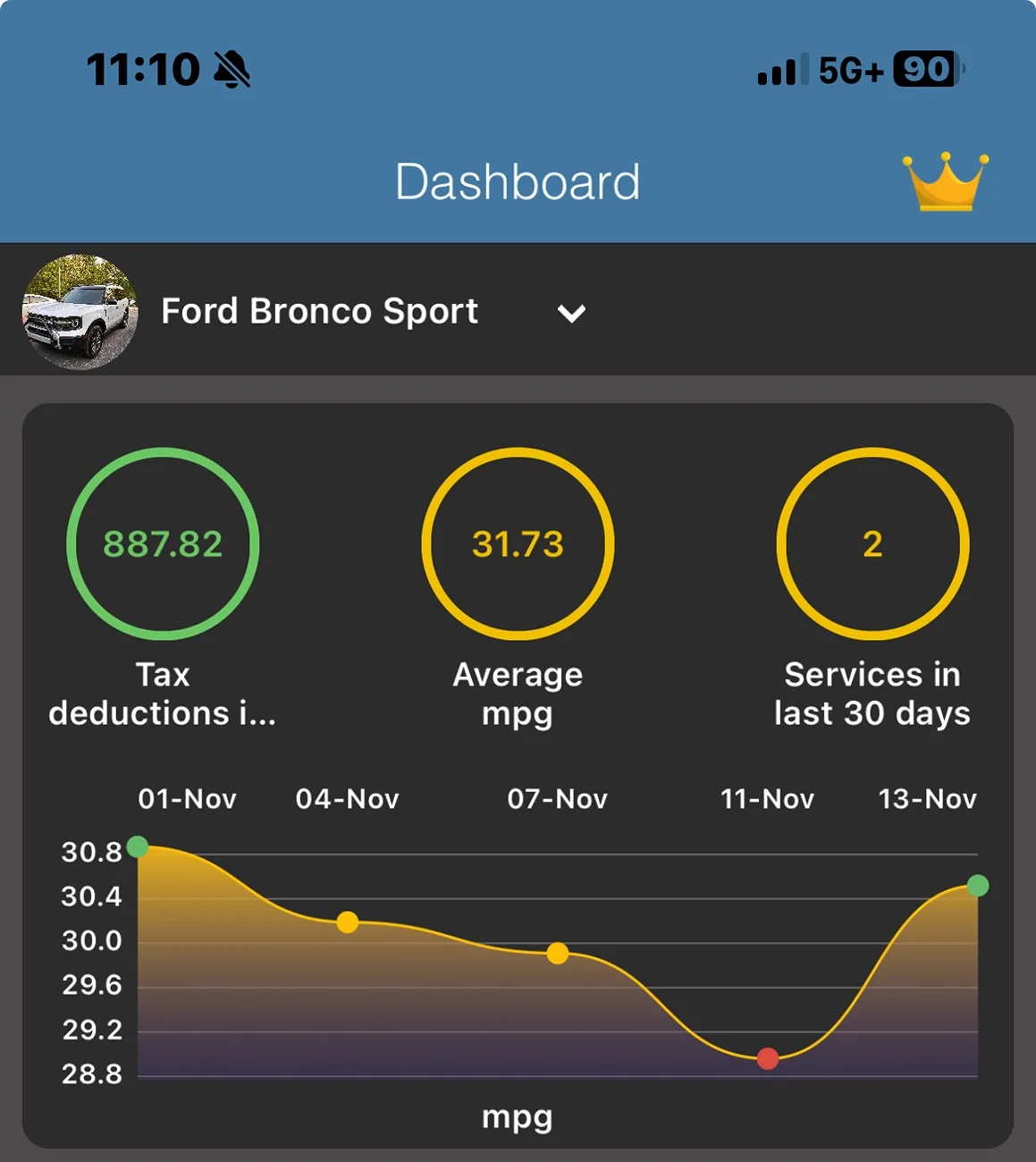
Task: Expand the Ford Bronco Sport vehicle selector
Action: pyautogui.click(x=572, y=313)
